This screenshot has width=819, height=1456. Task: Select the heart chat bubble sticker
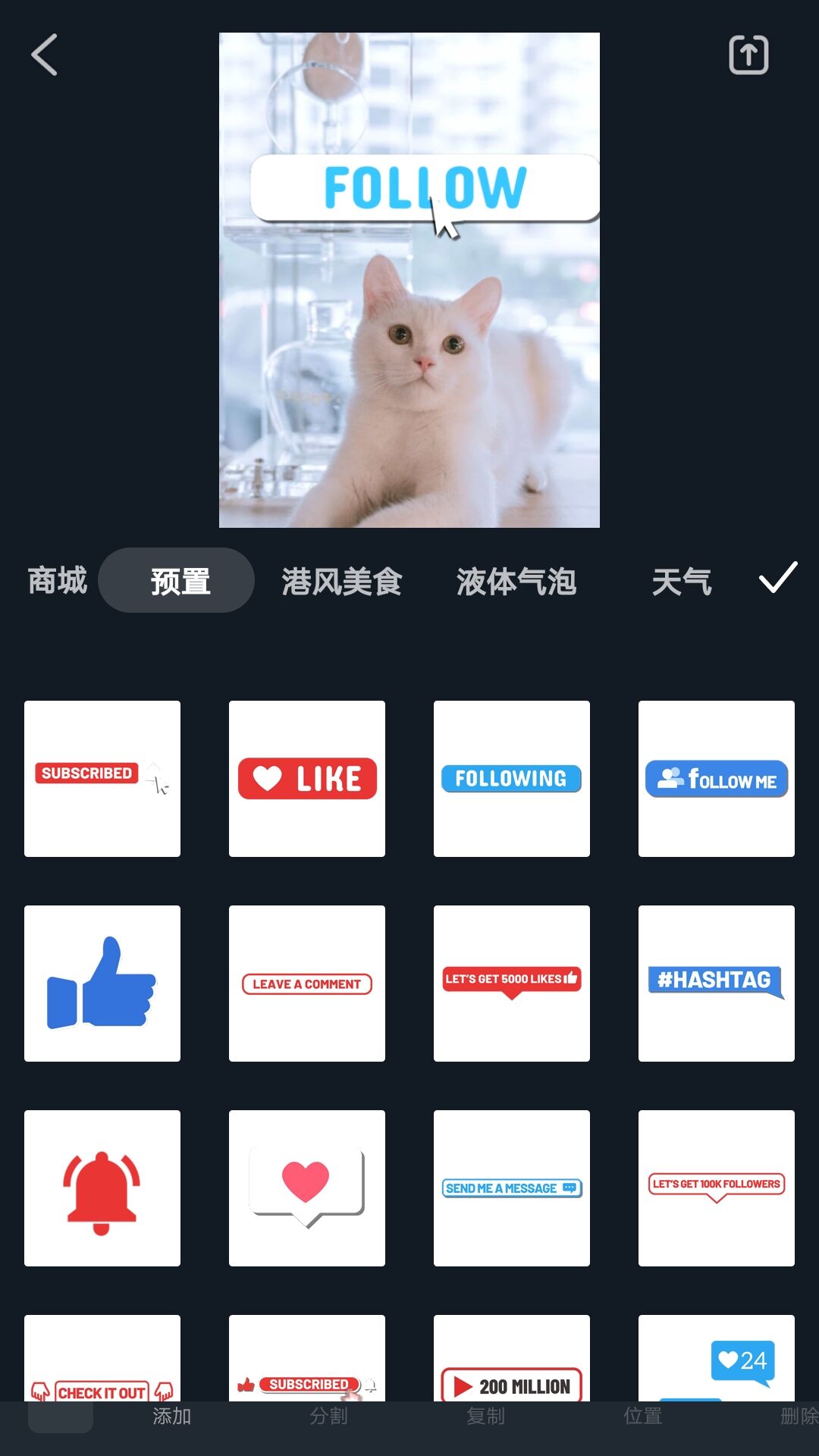pos(306,1186)
